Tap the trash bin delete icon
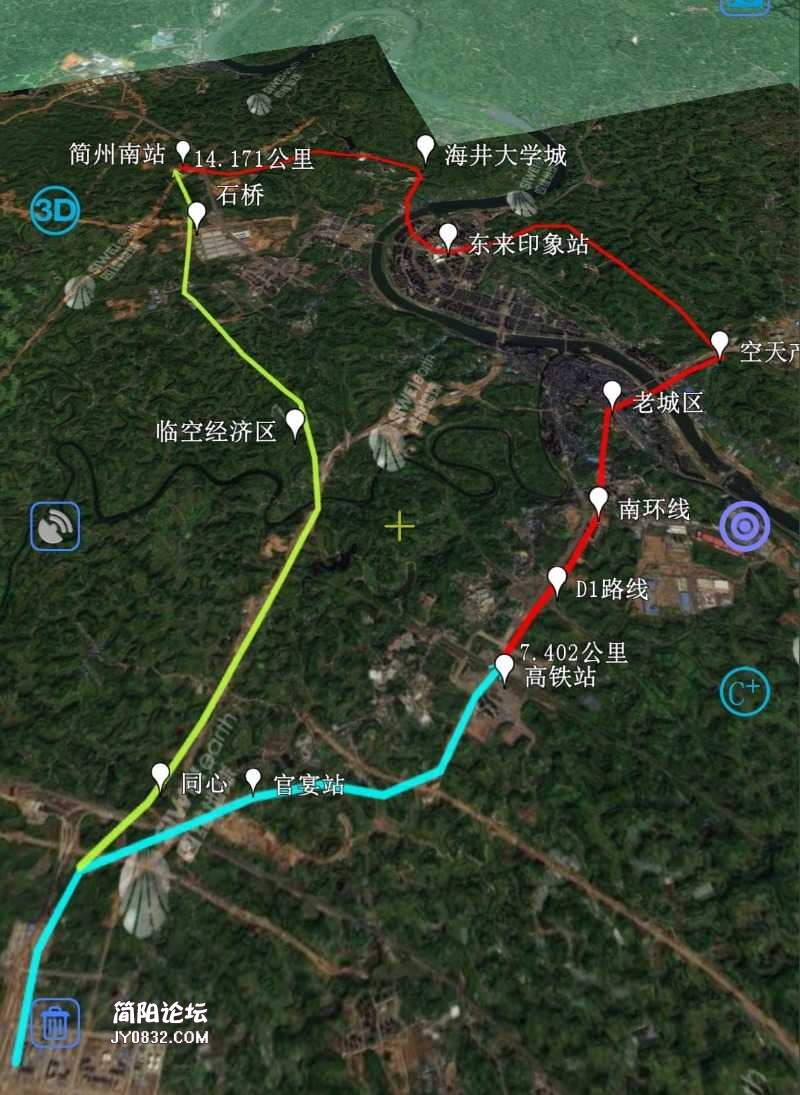Screen dimensions: 800x1095 (55, 1022)
